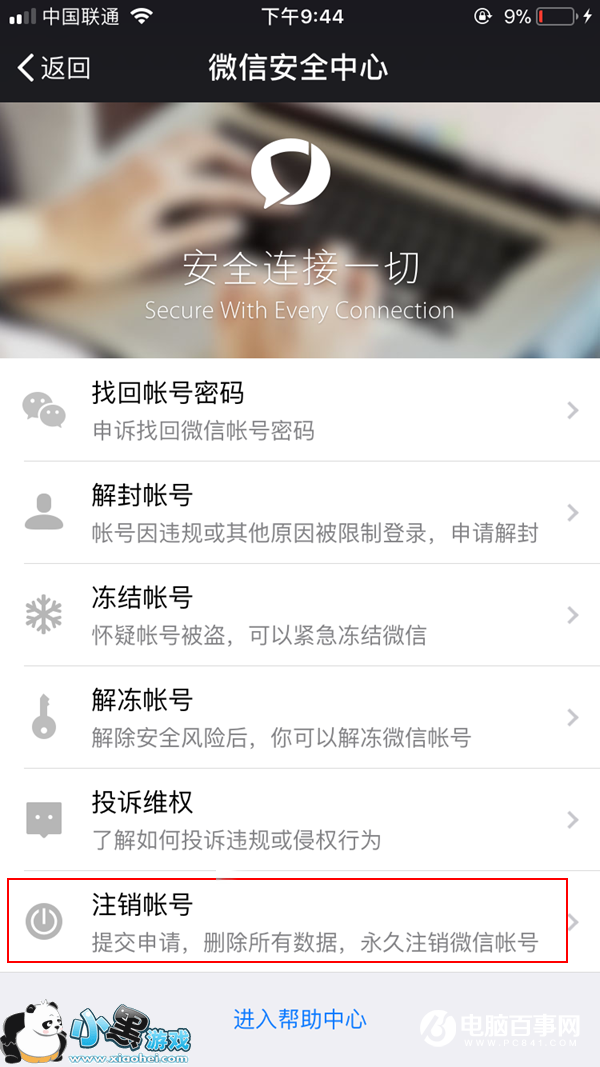
Task: Select 冻结帐号 to freeze account
Action: (300, 615)
